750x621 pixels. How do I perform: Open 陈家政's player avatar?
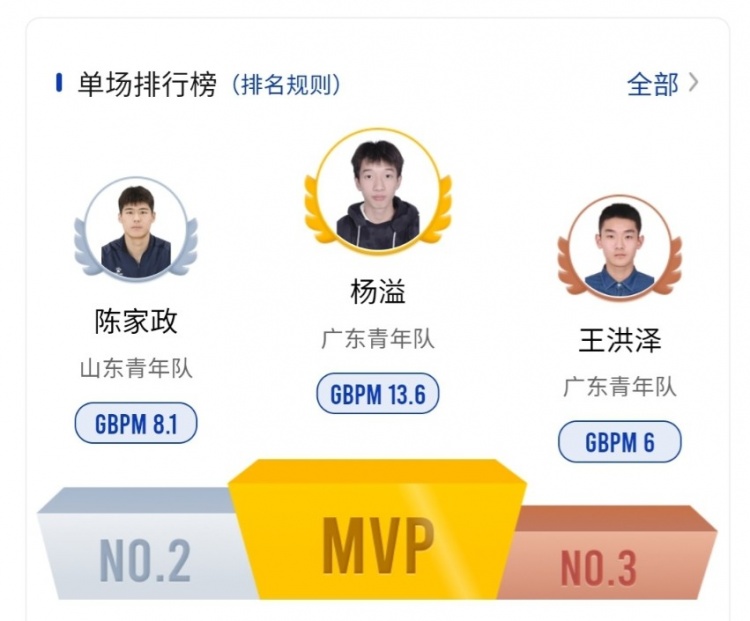[136, 229]
